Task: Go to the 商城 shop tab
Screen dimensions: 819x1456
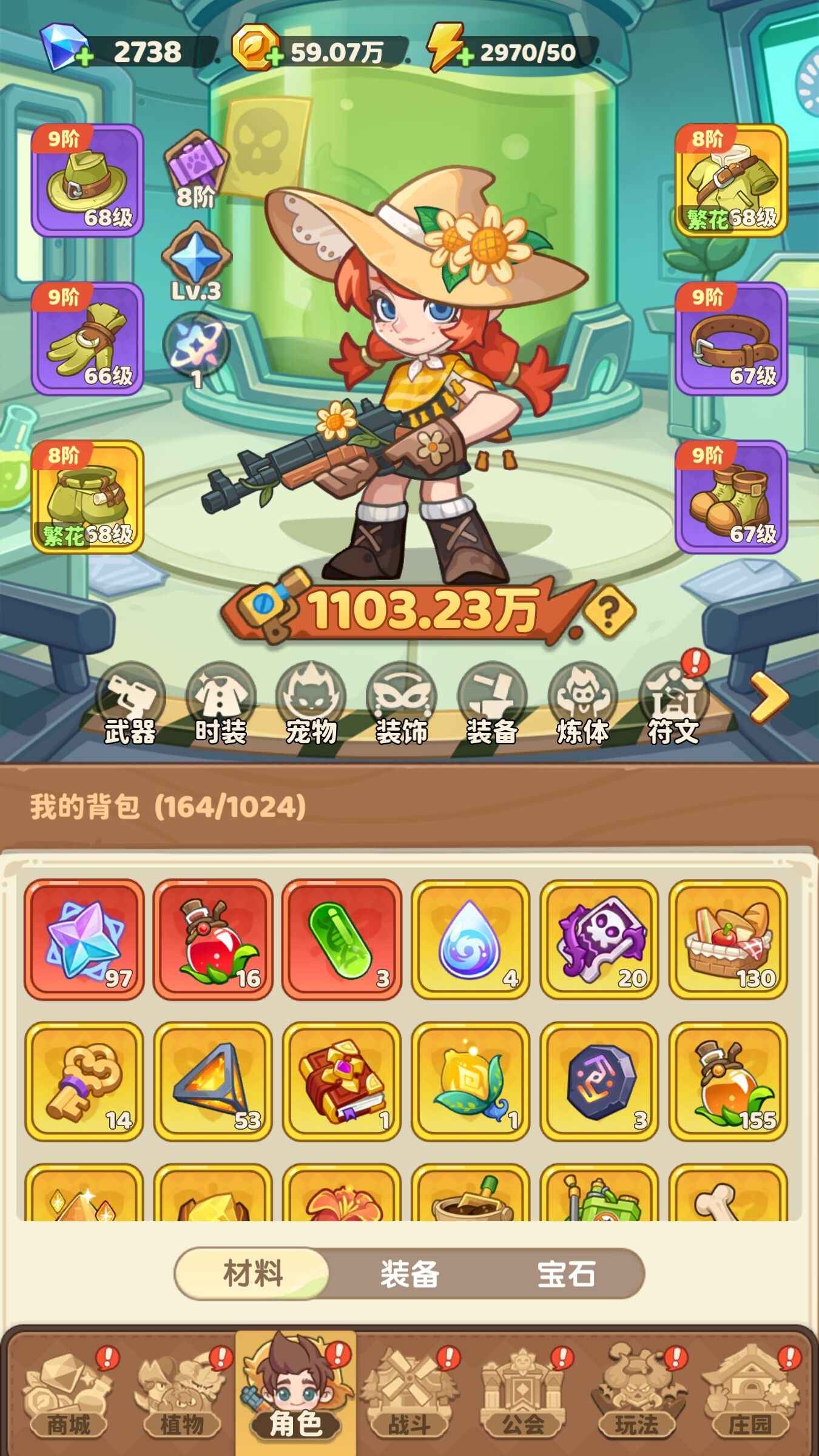Action: click(x=68, y=1395)
